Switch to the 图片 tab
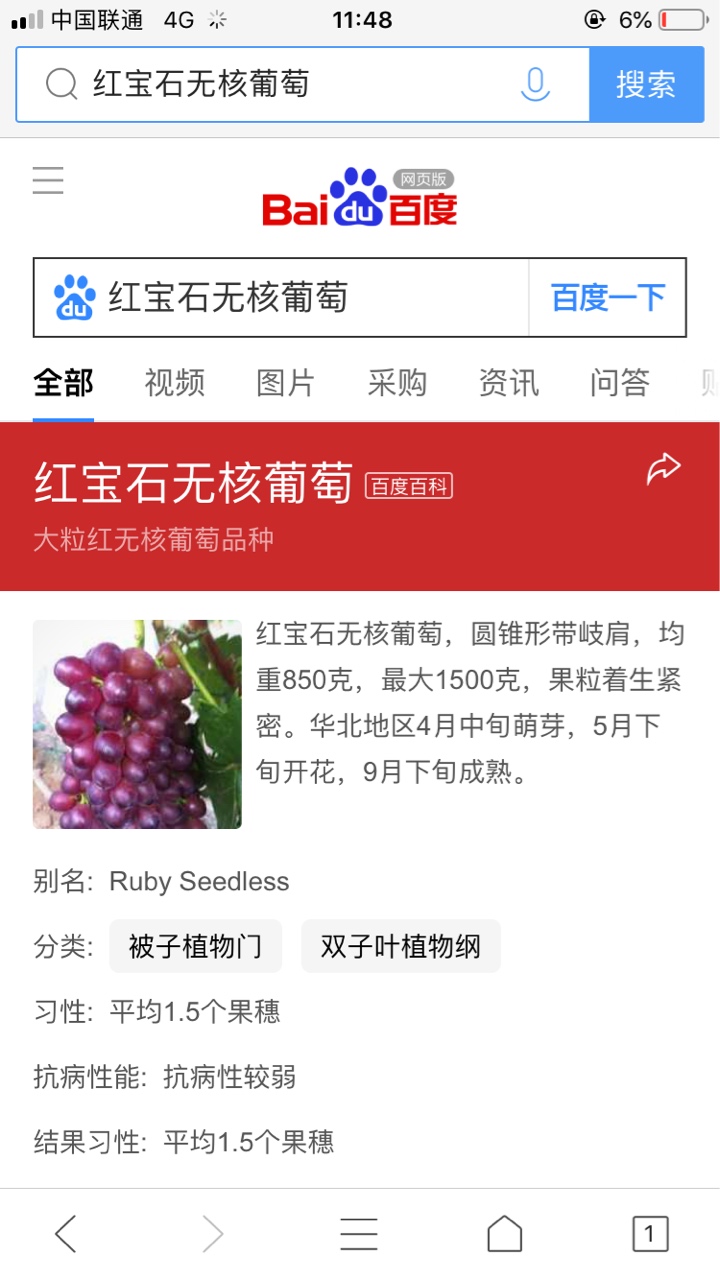The height and width of the screenshot is (1280, 720). [286, 382]
